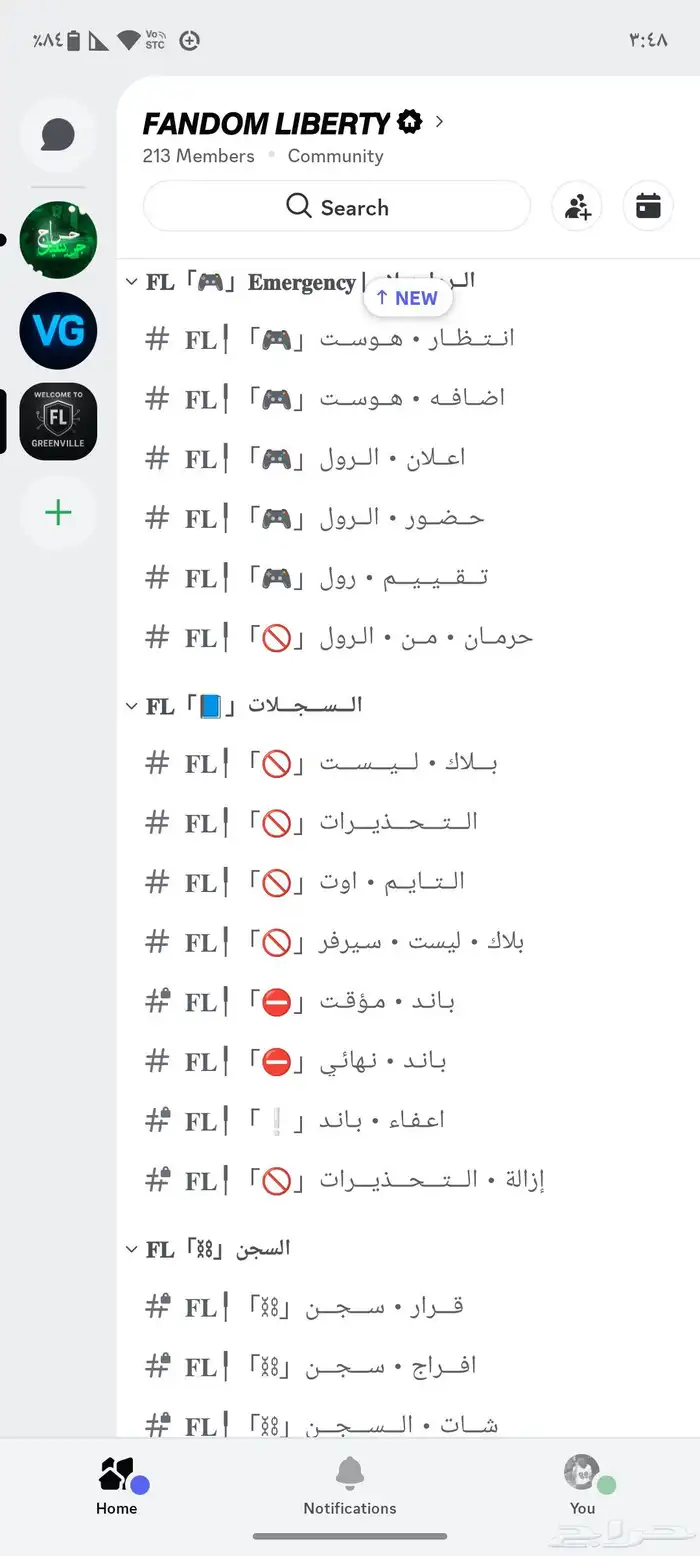Open the VG server
This screenshot has width=700, height=1556.
point(58,331)
